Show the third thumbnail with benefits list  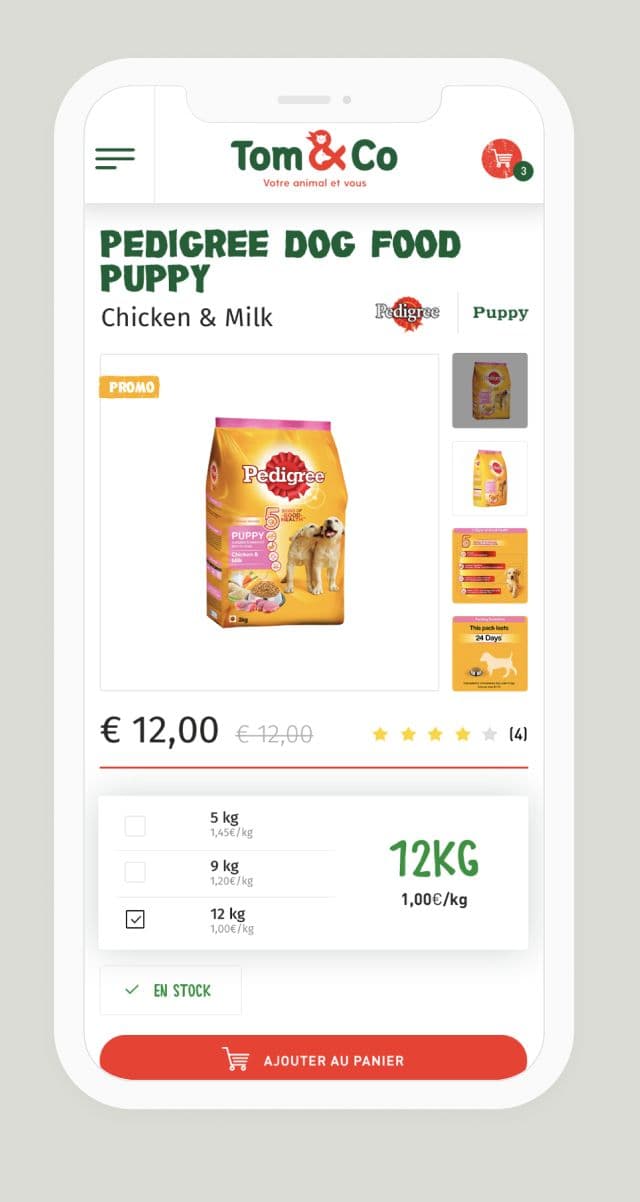coord(490,566)
